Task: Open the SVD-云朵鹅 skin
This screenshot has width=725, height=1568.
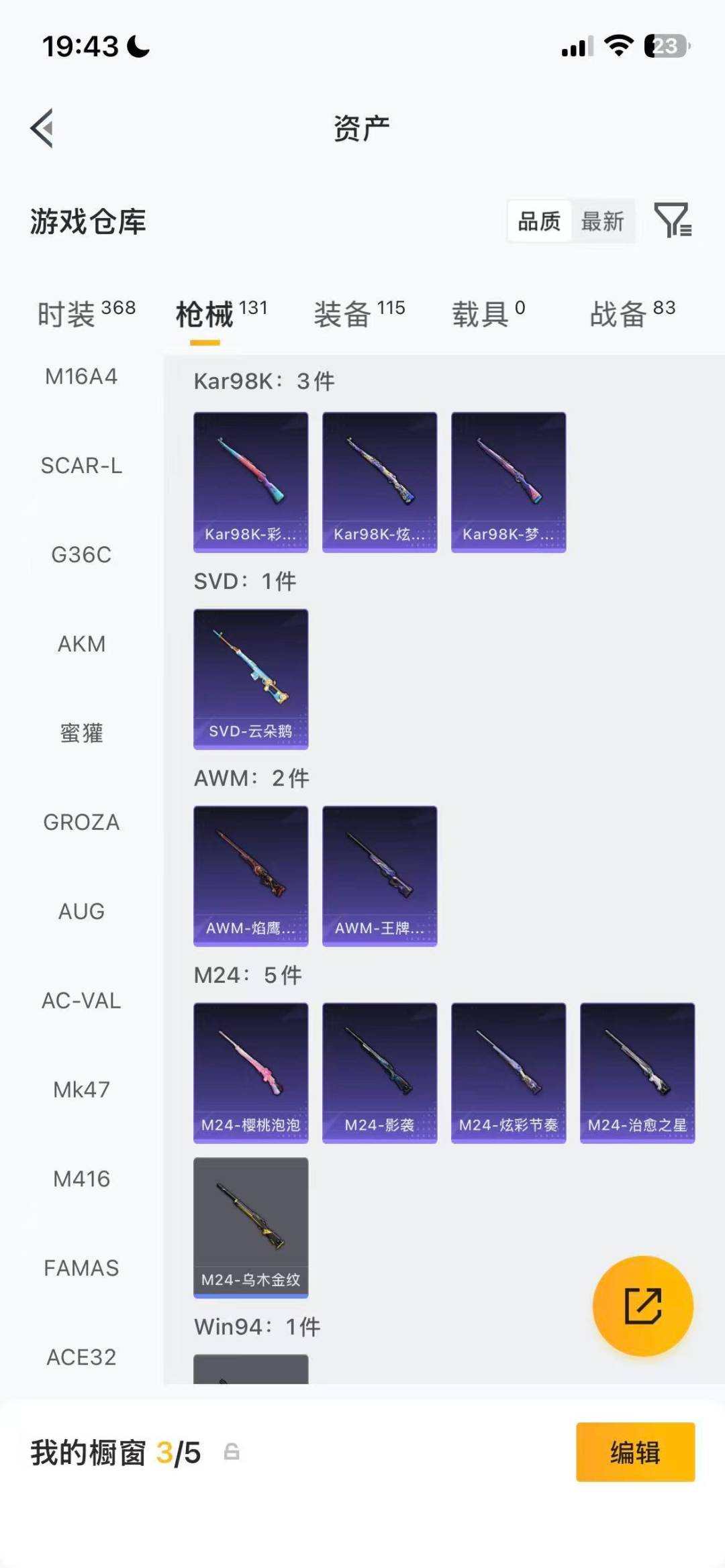Action: pos(251,679)
